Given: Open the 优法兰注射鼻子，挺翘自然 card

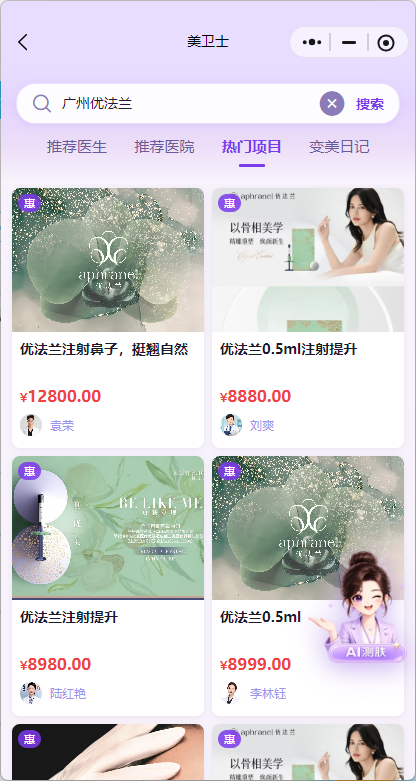Looking at the screenshot, I should (x=108, y=318).
